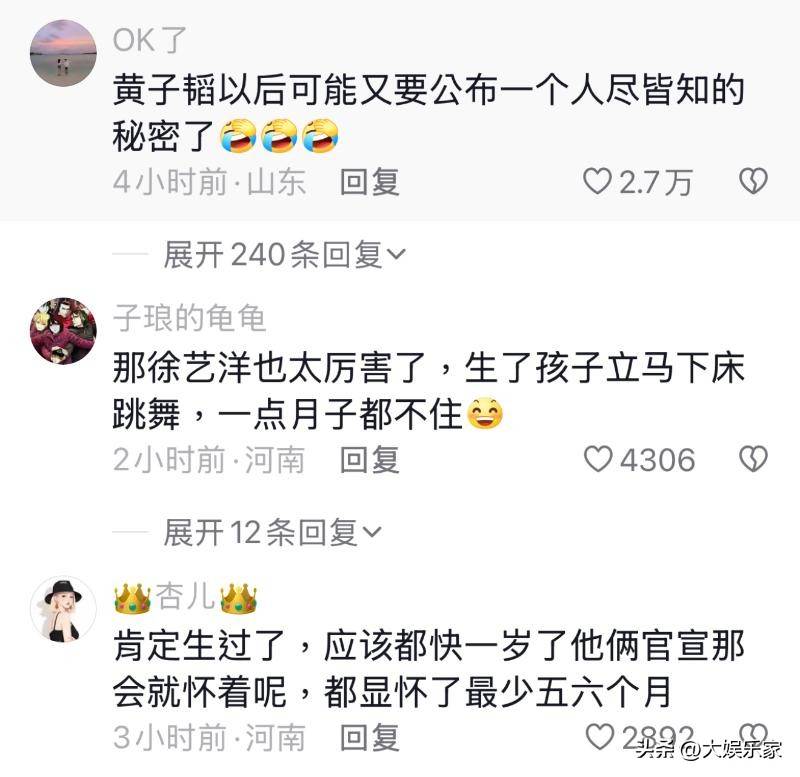Screen dimensions: 800x777
Task: Open 杏儿's profile avatar
Action: click(x=63, y=609)
